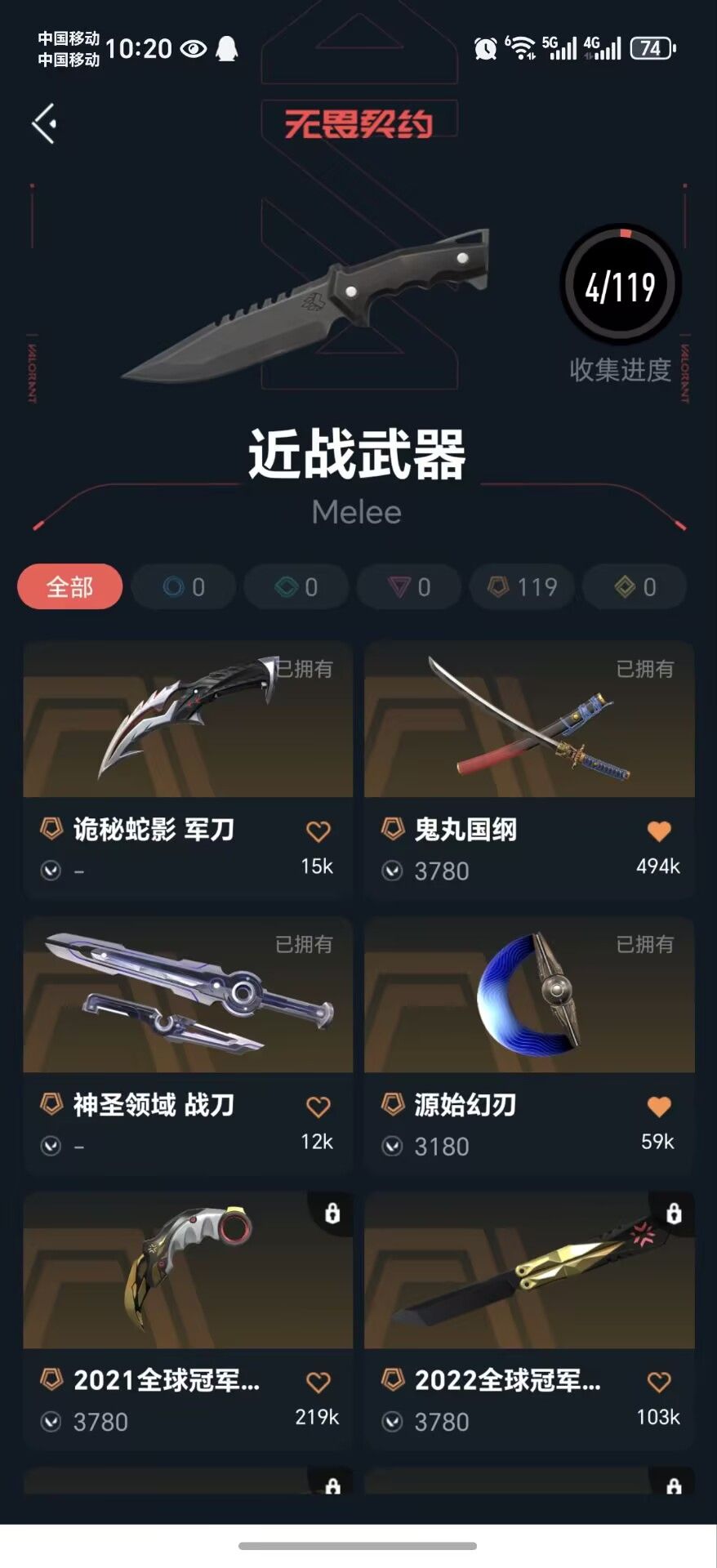Filter by the green diamond tier chip
The image size is (717, 1568).
(296, 586)
